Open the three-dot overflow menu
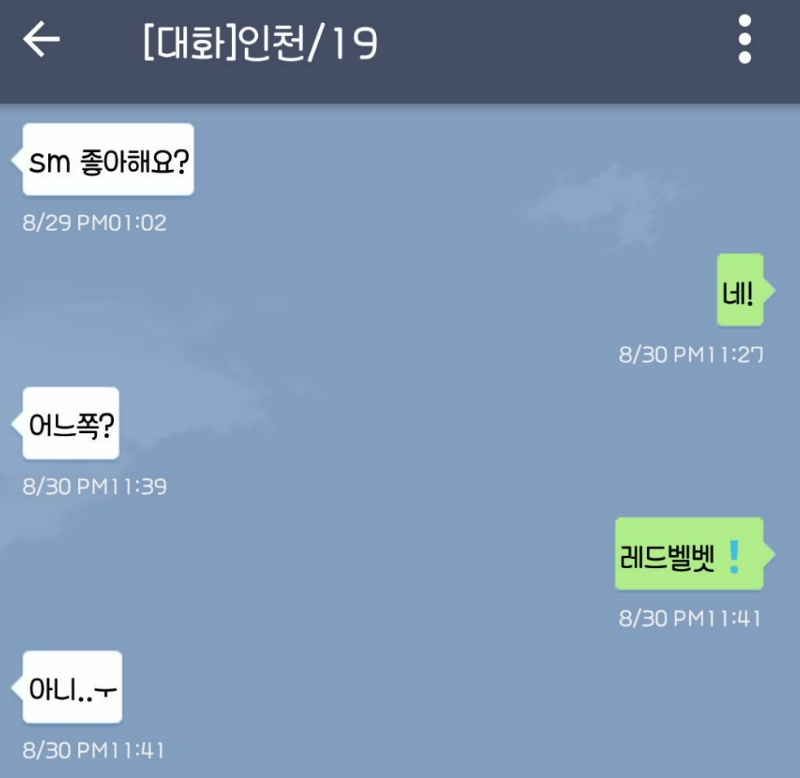The image size is (800, 778). (x=744, y=40)
